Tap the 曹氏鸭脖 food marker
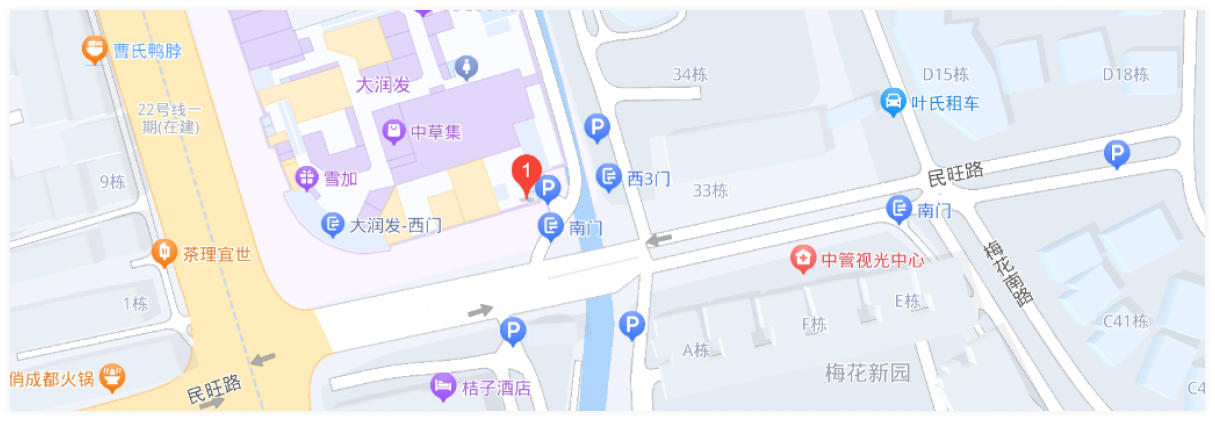The height and width of the screenshot is (421, 1215). pyautogui.click(x=95, y=48)
